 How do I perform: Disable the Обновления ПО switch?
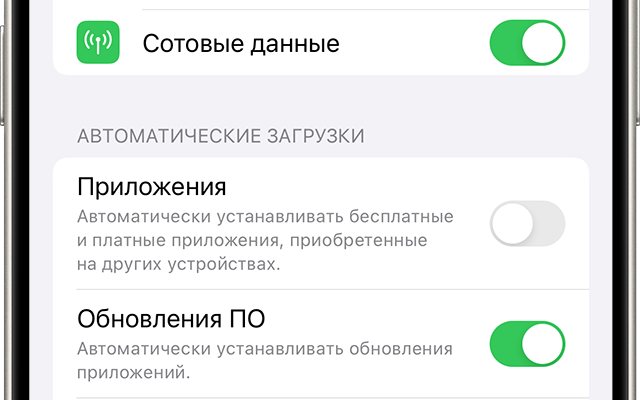(527, 345)
